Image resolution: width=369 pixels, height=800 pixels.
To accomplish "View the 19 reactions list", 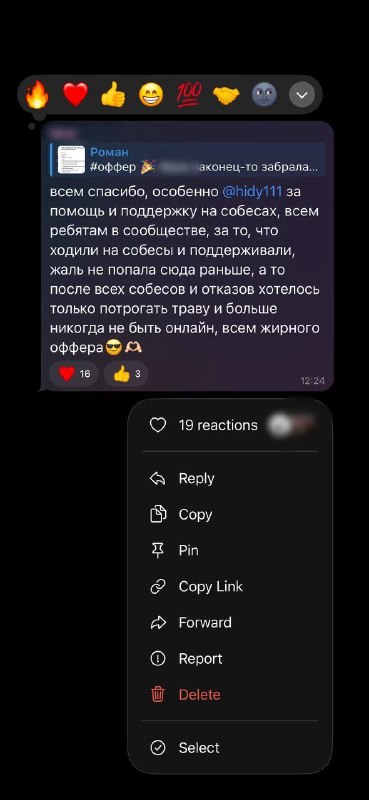I will 230,425.
